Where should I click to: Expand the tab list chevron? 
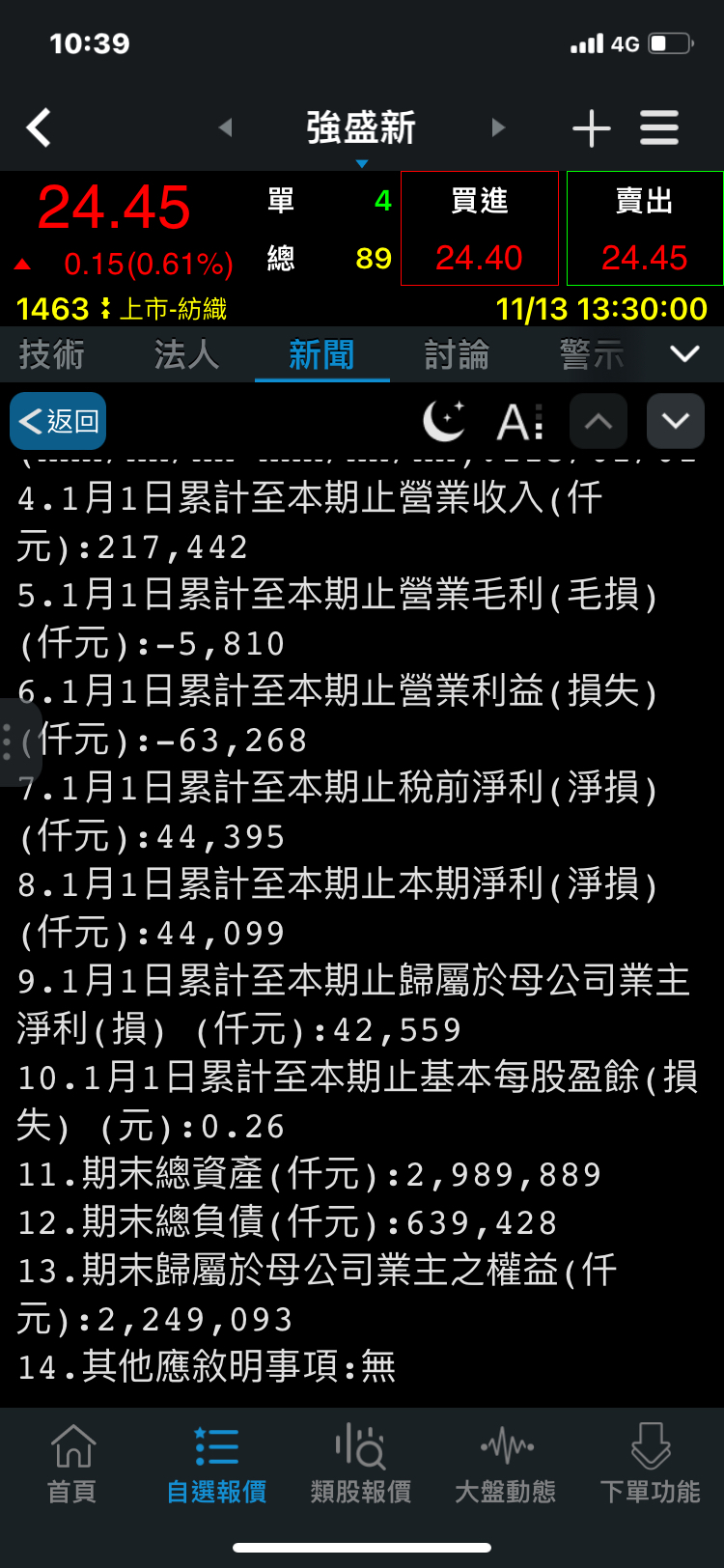click(x=684, y=354)
